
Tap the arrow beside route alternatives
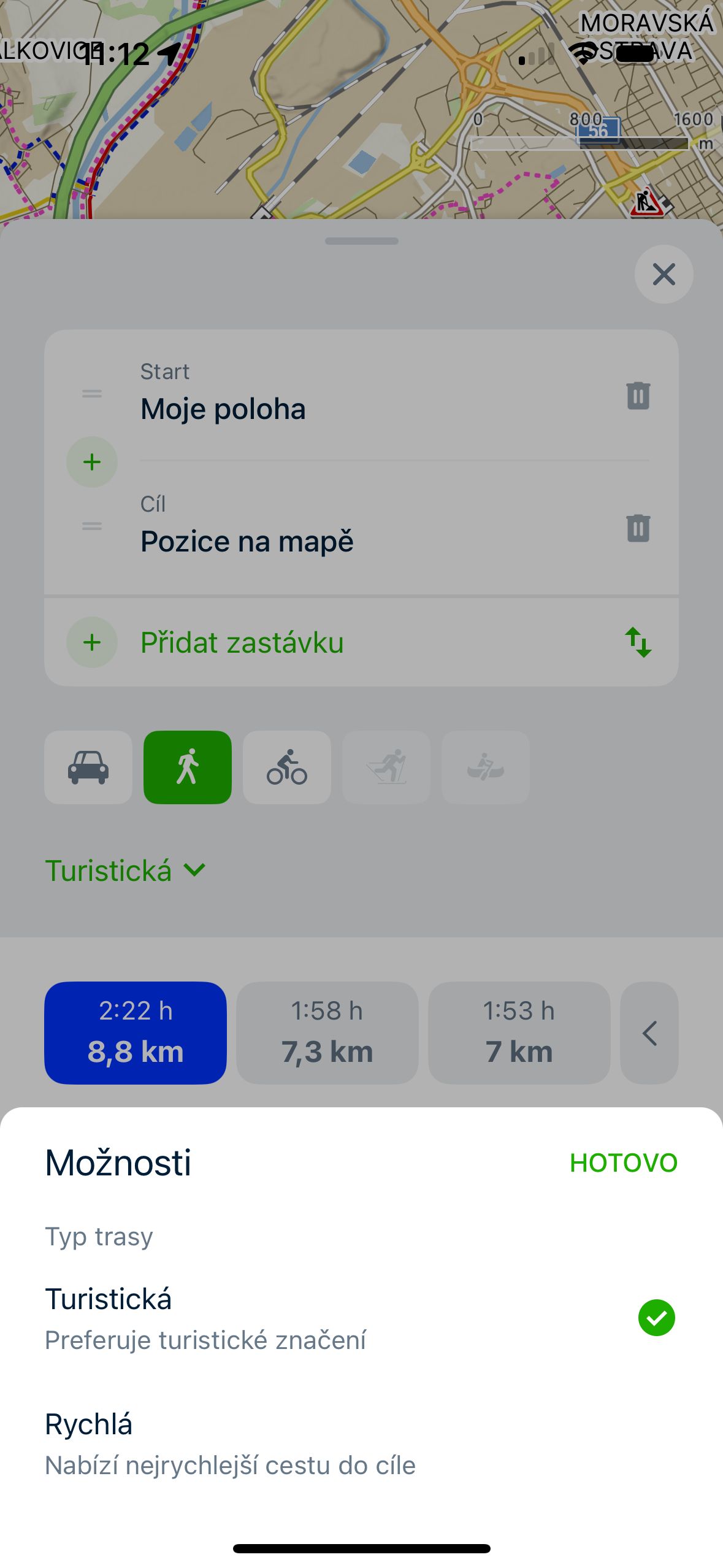[x=649, y=1032]
